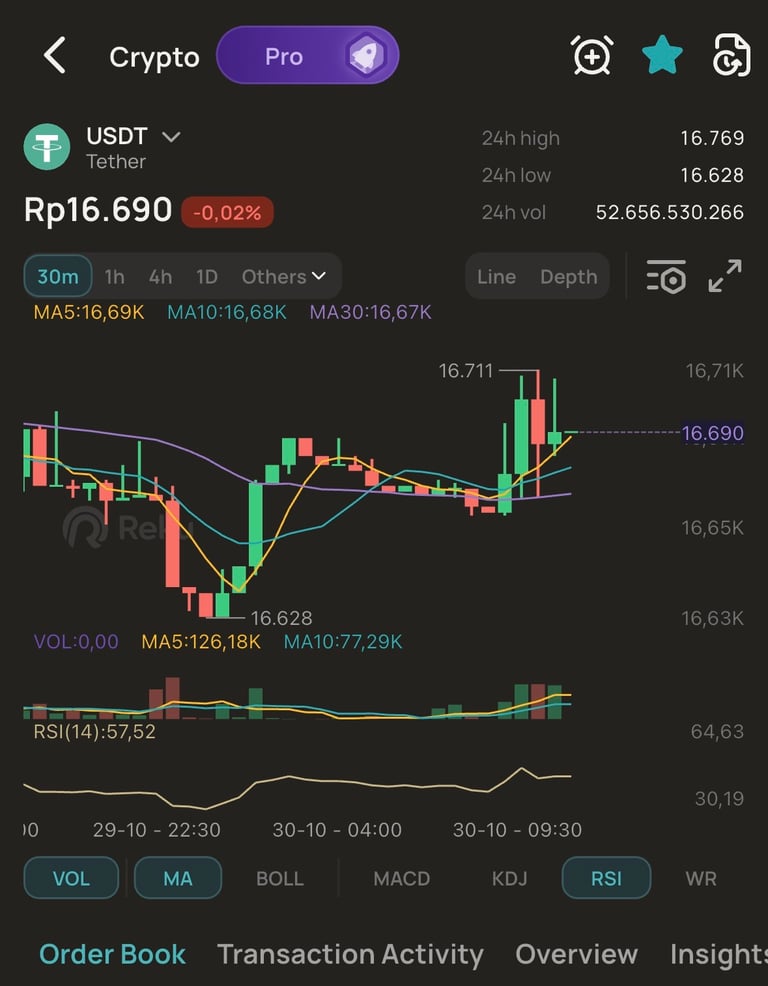Select the 30m timeframe
The height and width of the screenshot is (986, 768).
click(x=58, y=277)
